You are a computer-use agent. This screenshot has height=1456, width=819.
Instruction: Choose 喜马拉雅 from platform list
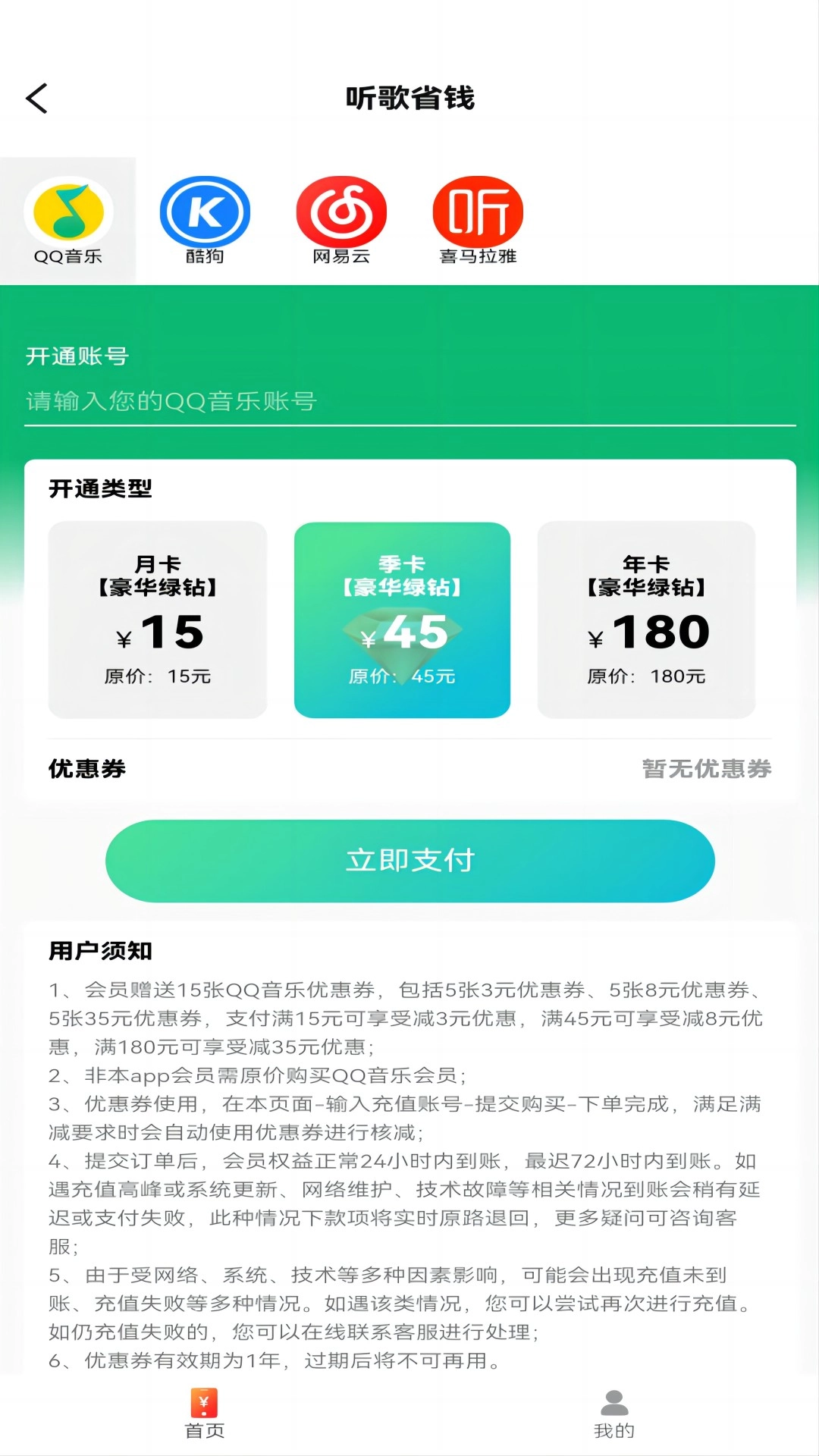[478, 216]
